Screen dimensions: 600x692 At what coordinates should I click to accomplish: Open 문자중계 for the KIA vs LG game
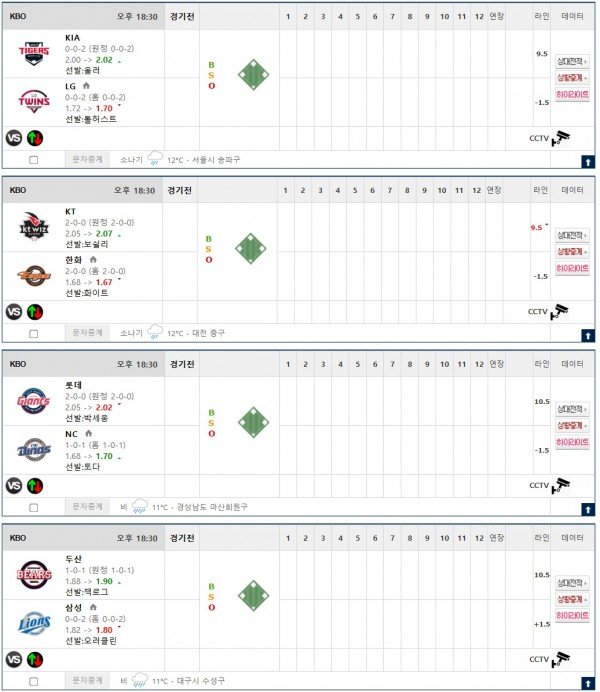tap(88, 159)
